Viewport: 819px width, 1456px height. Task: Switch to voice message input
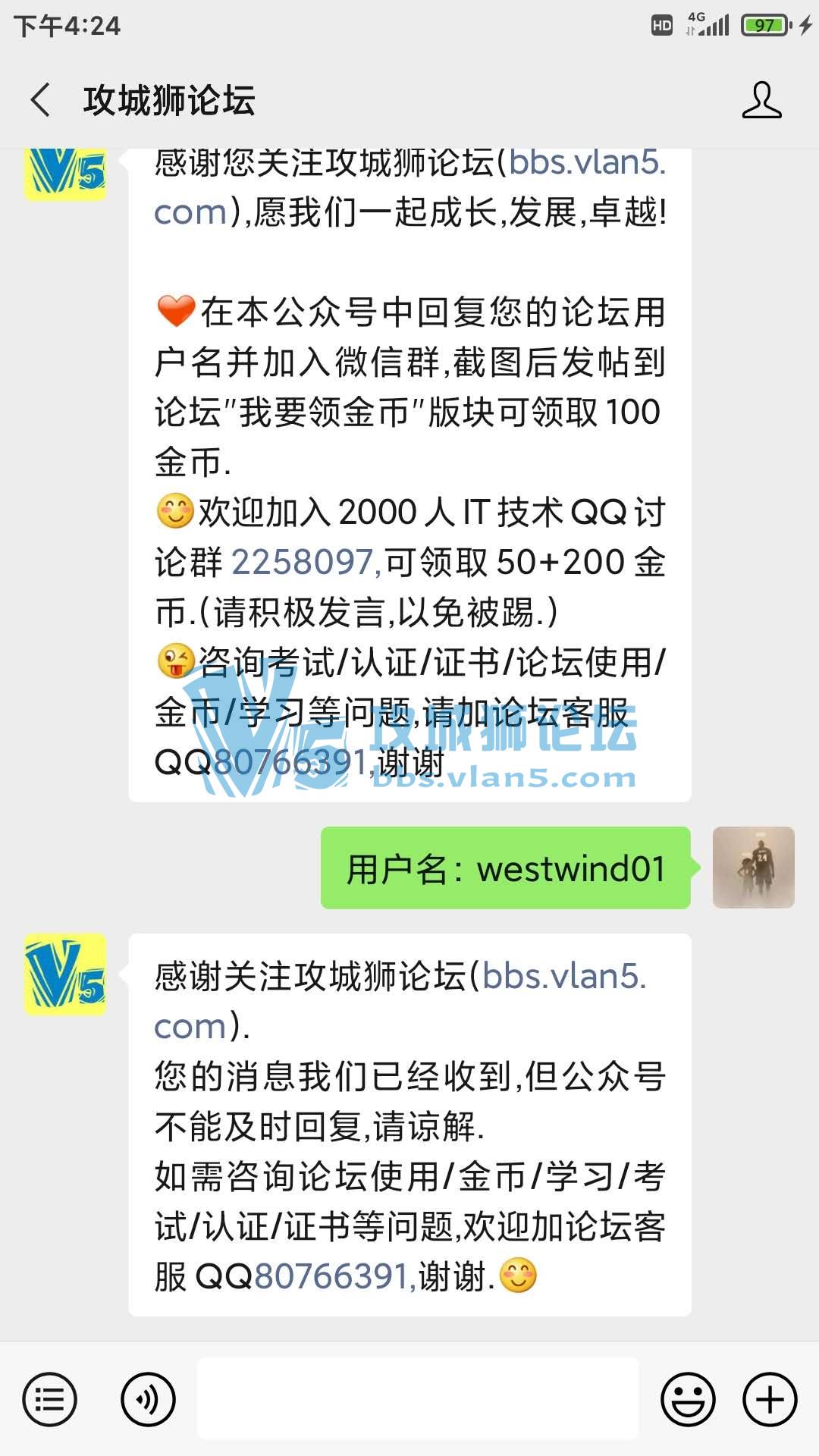tap(148, 1399)
